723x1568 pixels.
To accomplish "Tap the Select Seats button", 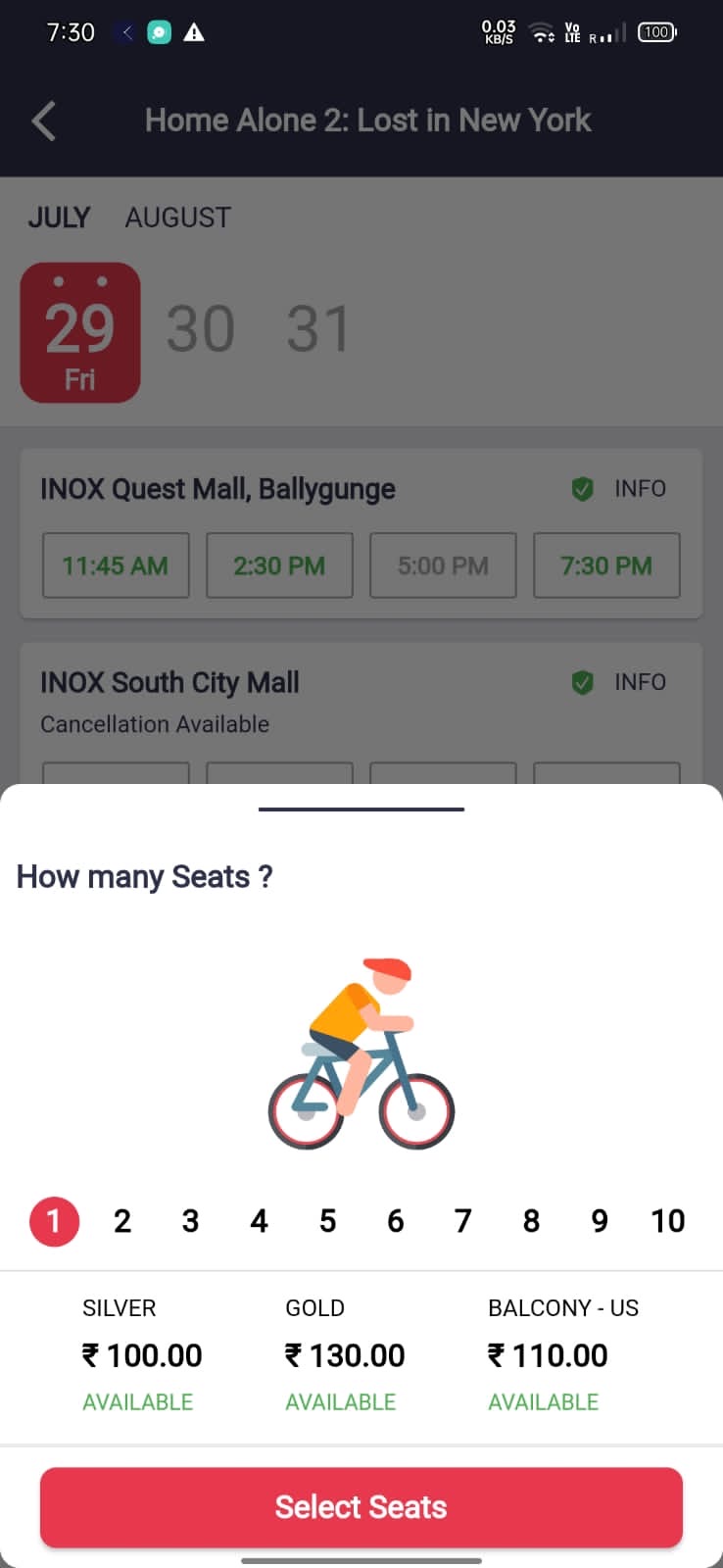I will pyautogui.click(x=361, y=1506).
